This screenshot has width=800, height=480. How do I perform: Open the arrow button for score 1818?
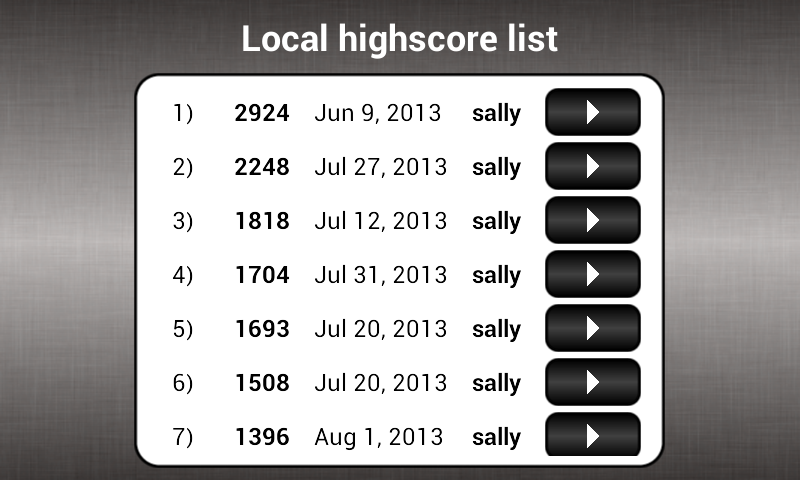[593, 220]
